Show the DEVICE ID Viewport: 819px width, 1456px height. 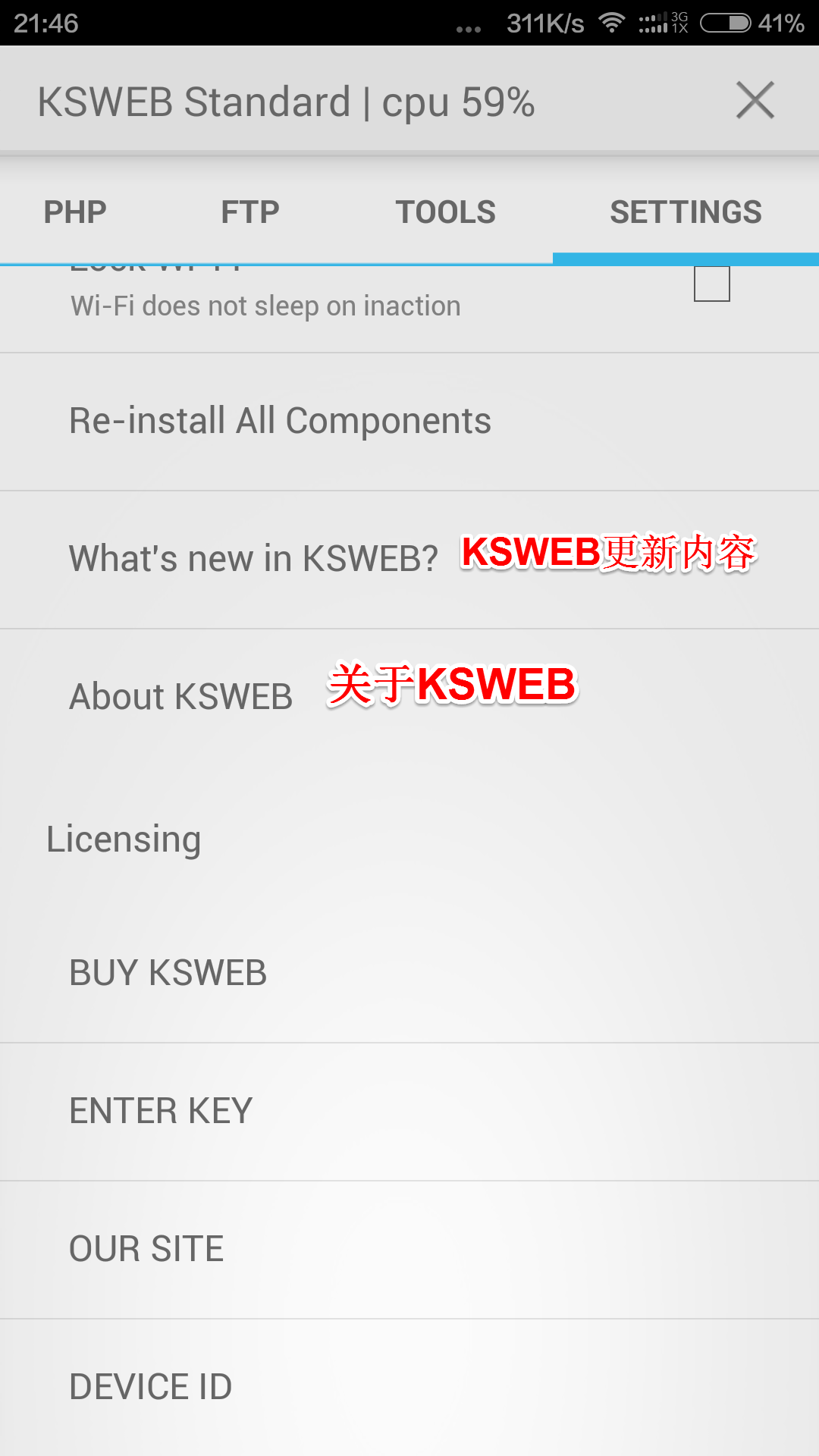[151, 1387]
